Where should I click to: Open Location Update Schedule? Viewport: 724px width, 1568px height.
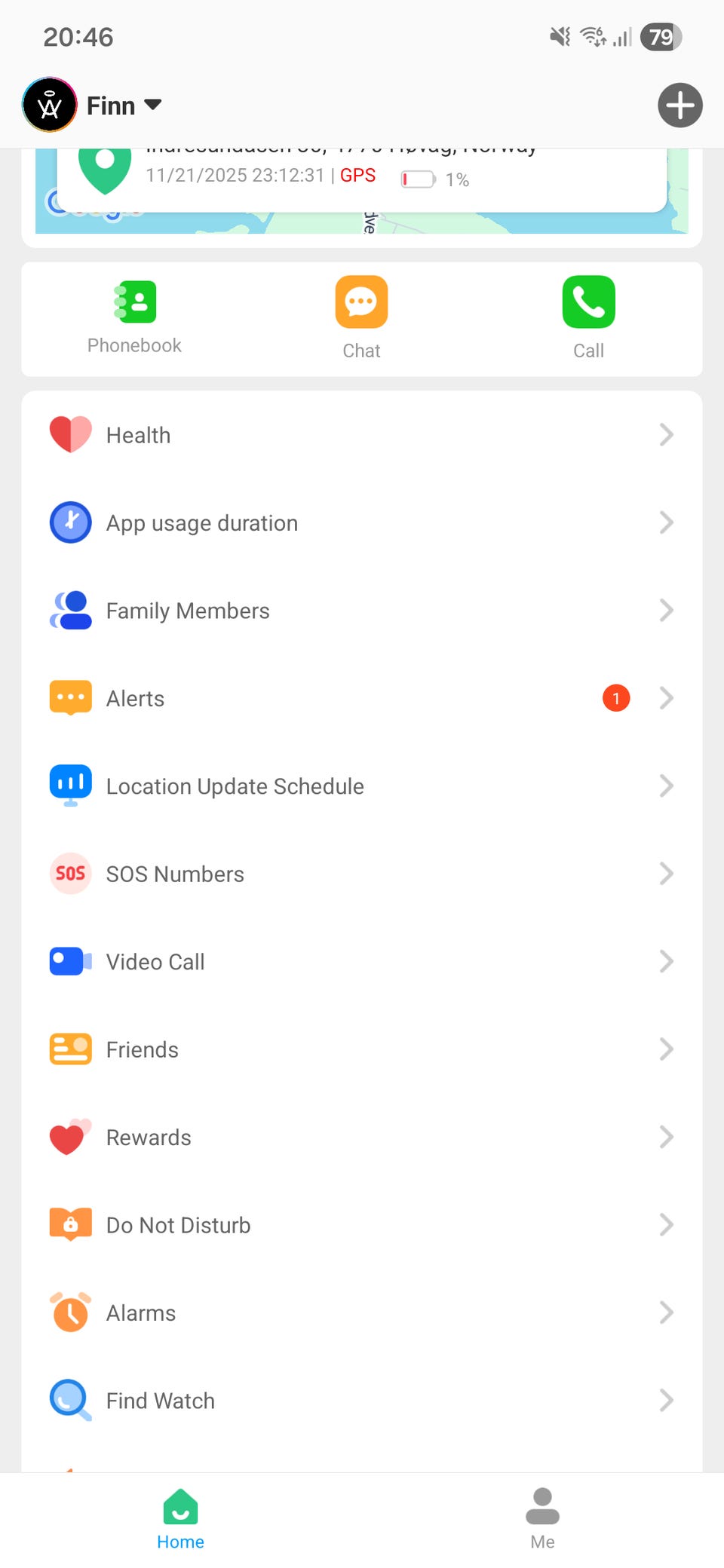point(362,786)
